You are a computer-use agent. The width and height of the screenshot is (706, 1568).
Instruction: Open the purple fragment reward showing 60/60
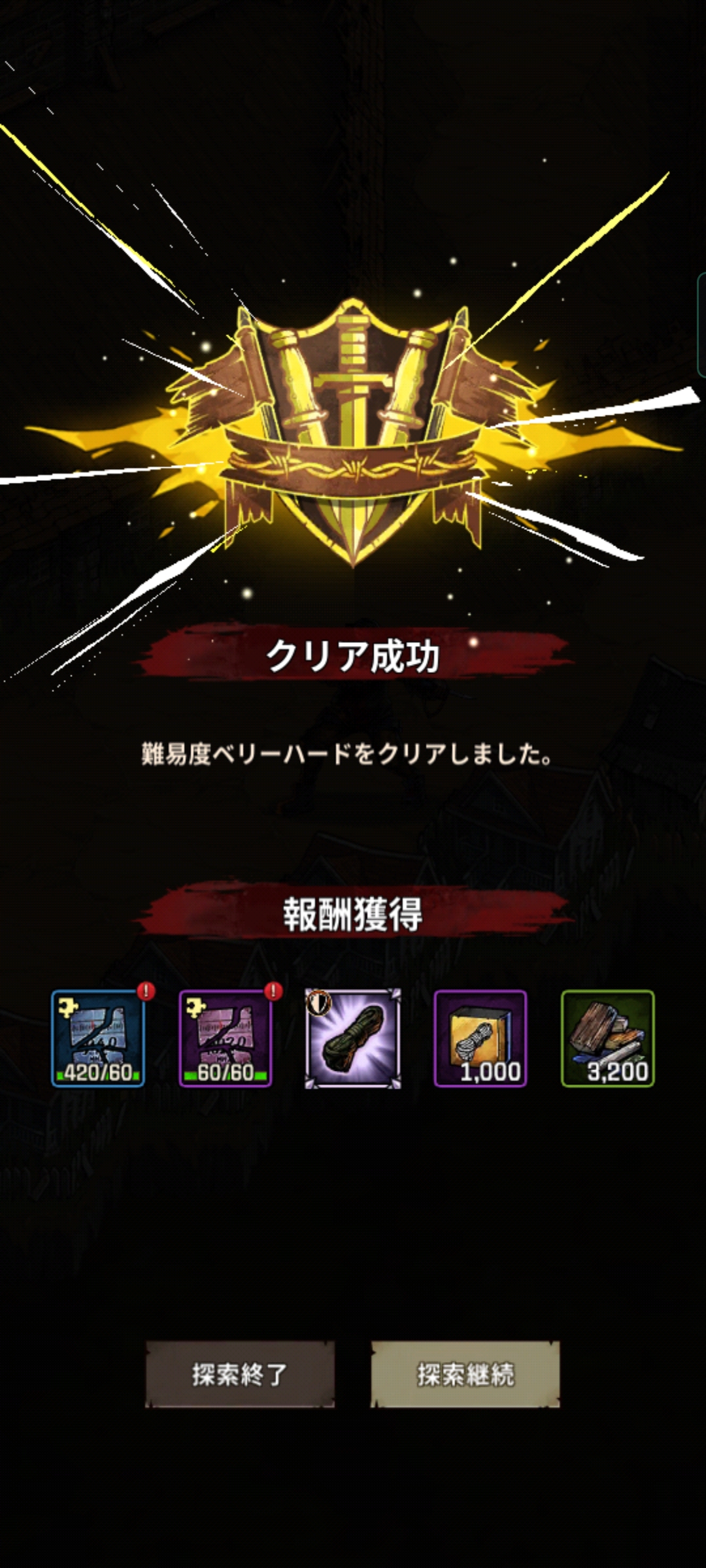tap(226, 1038)
